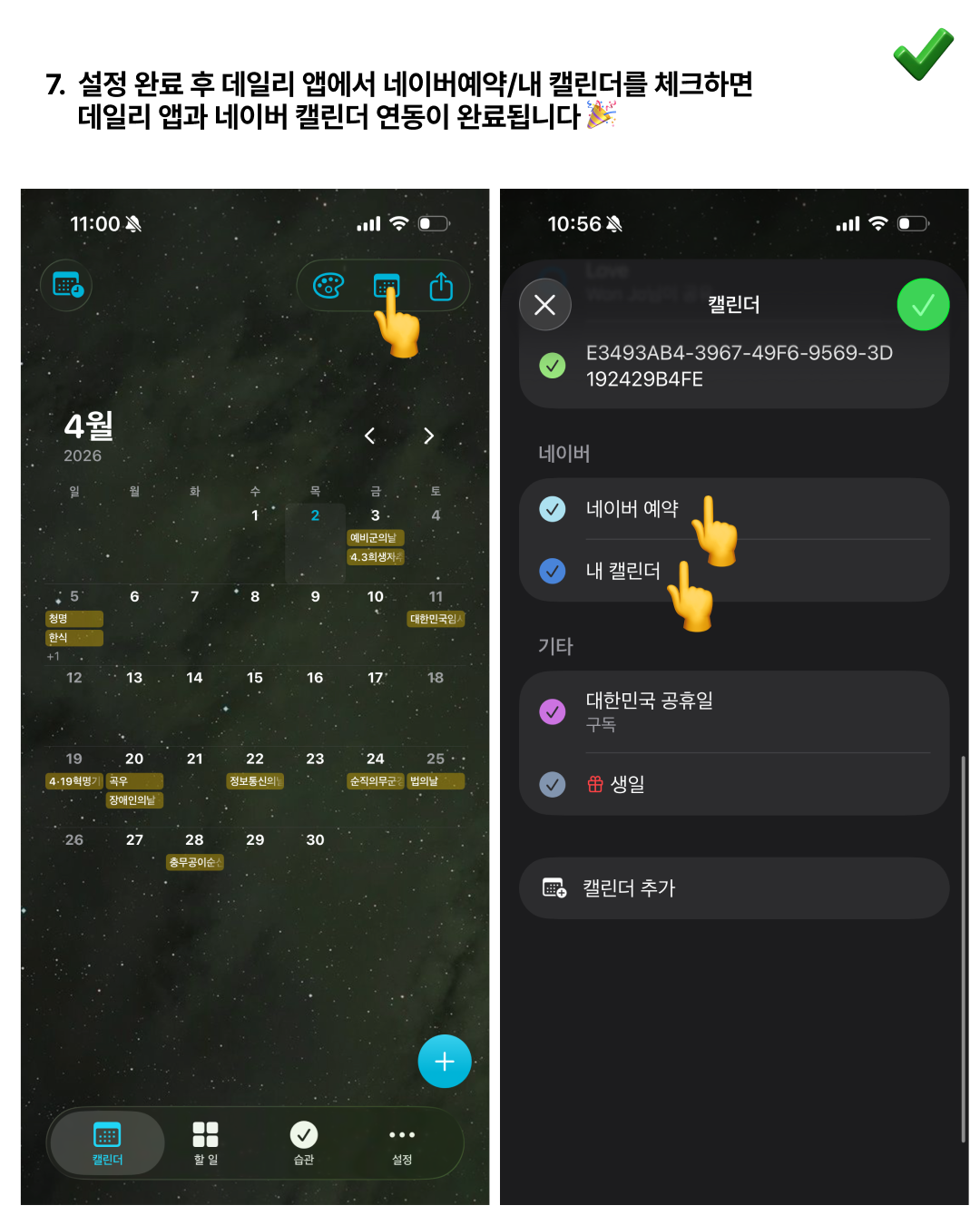Viewport: 980px width, 1225px height.
Task: Switch to the 캘린더 tab
Action: tap(106, 1134)
